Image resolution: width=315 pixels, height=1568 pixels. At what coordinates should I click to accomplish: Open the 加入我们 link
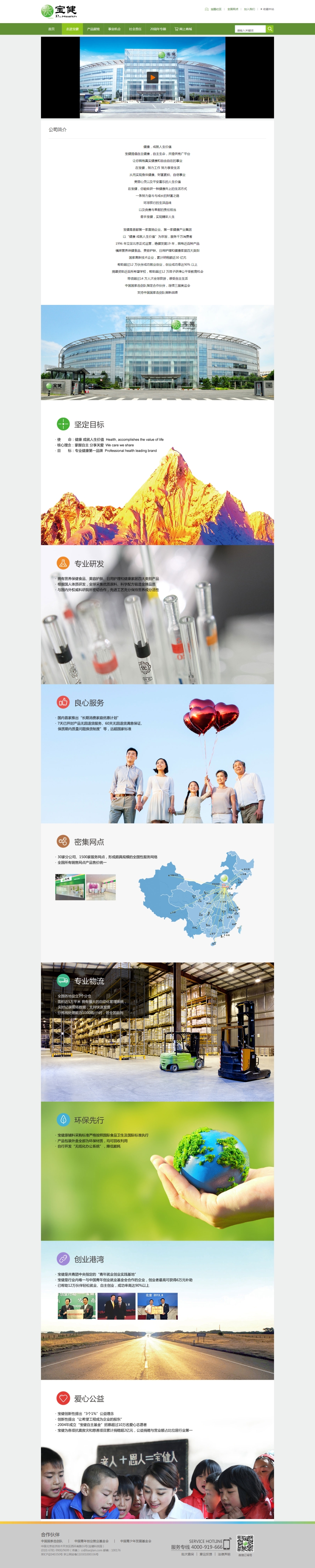click(249, 9)
